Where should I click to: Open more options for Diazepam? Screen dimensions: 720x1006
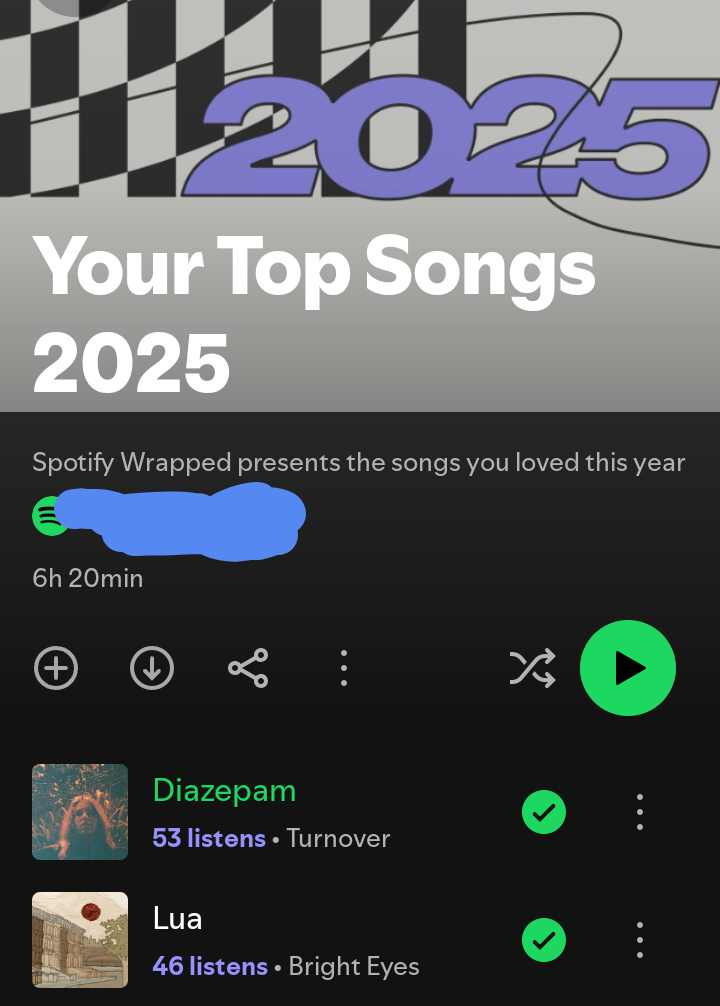point(640,812)
